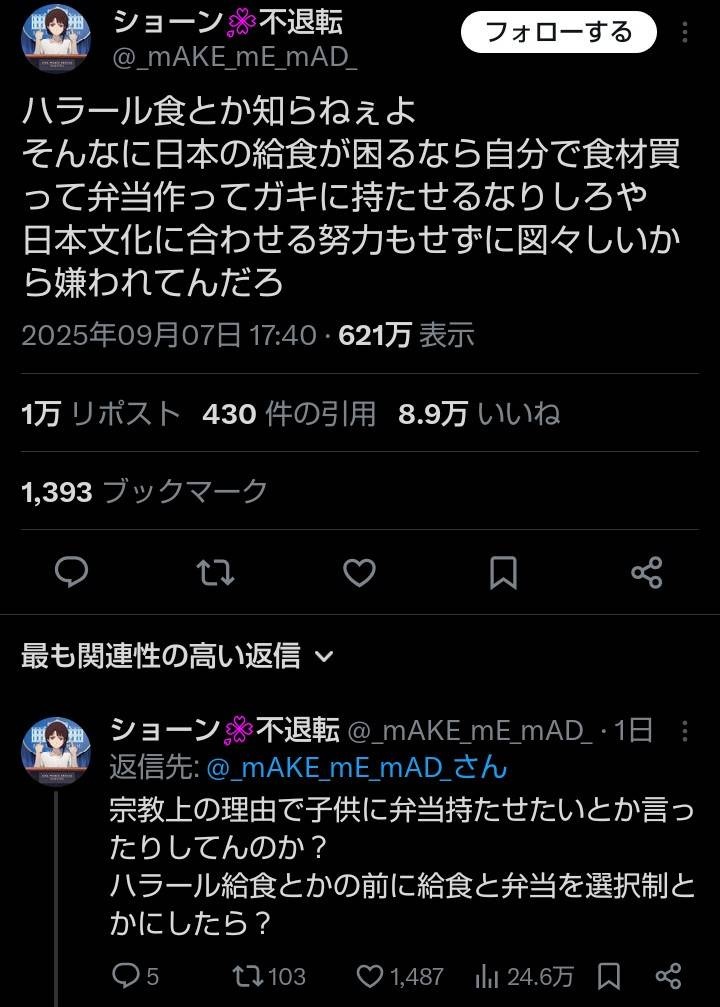The width and height of the screenshot is (720, 1007).
Task: View the 430 件の引用 quotes
Action: (289, 413)
